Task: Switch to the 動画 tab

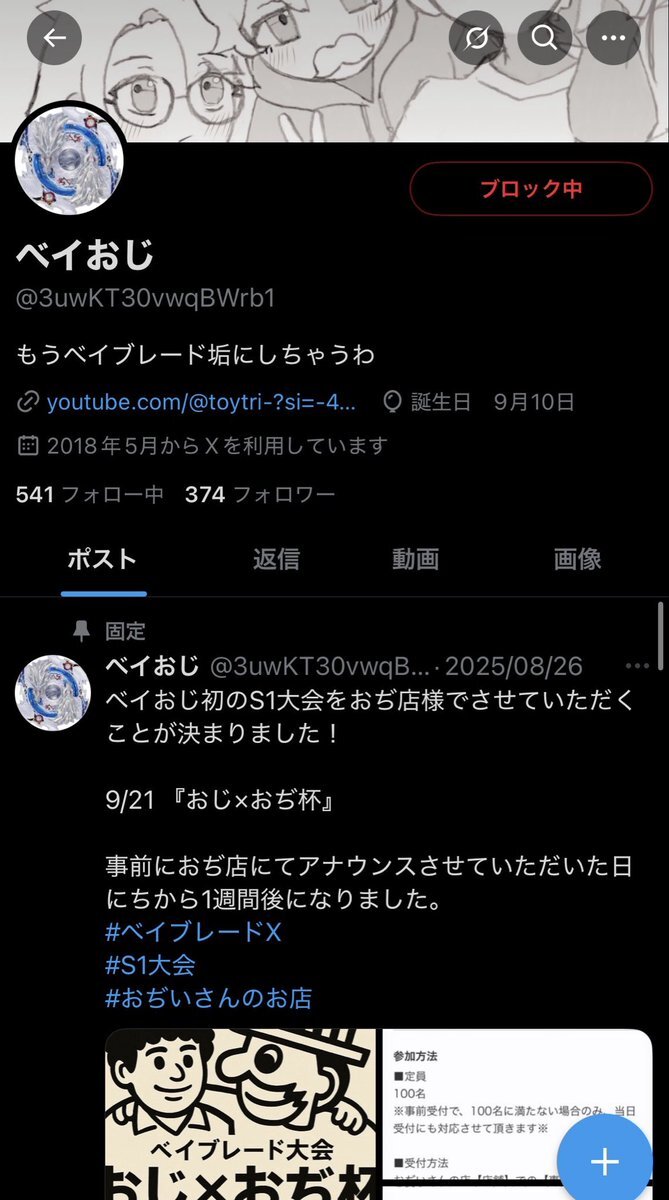Action: tap(415, 559)
